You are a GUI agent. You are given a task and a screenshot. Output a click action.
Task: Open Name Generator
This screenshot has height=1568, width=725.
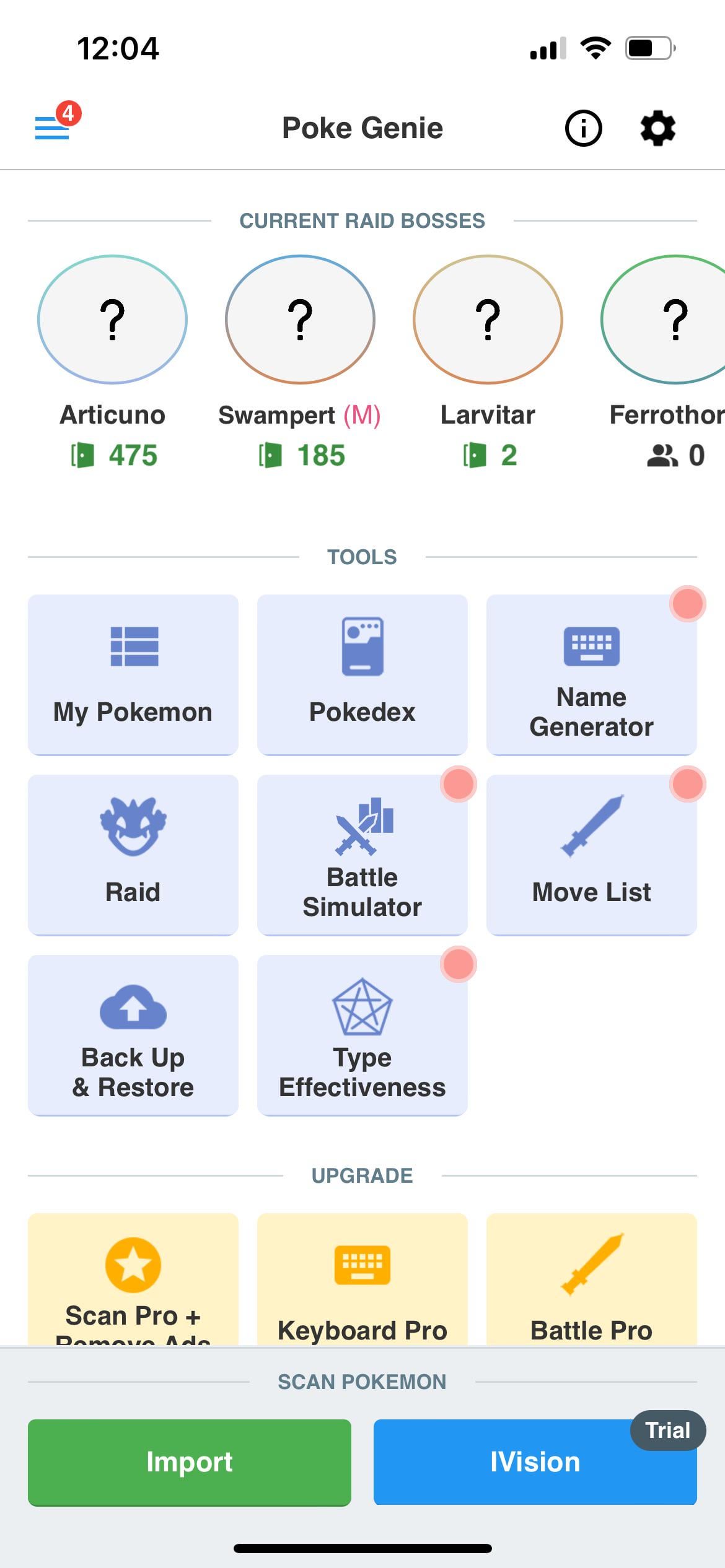click(591, 674)
